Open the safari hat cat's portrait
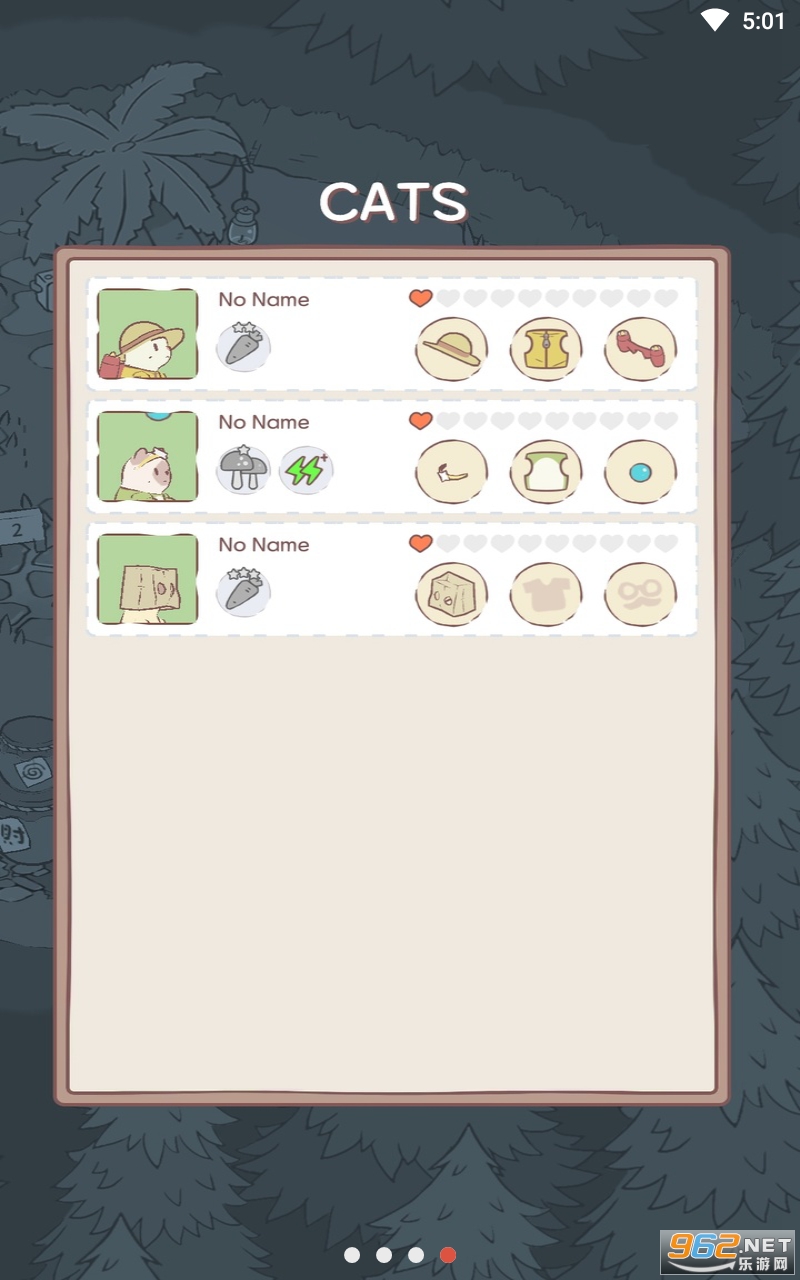Image resolution: width=800 pixels, height=1280 pixels. coord(147,334)
